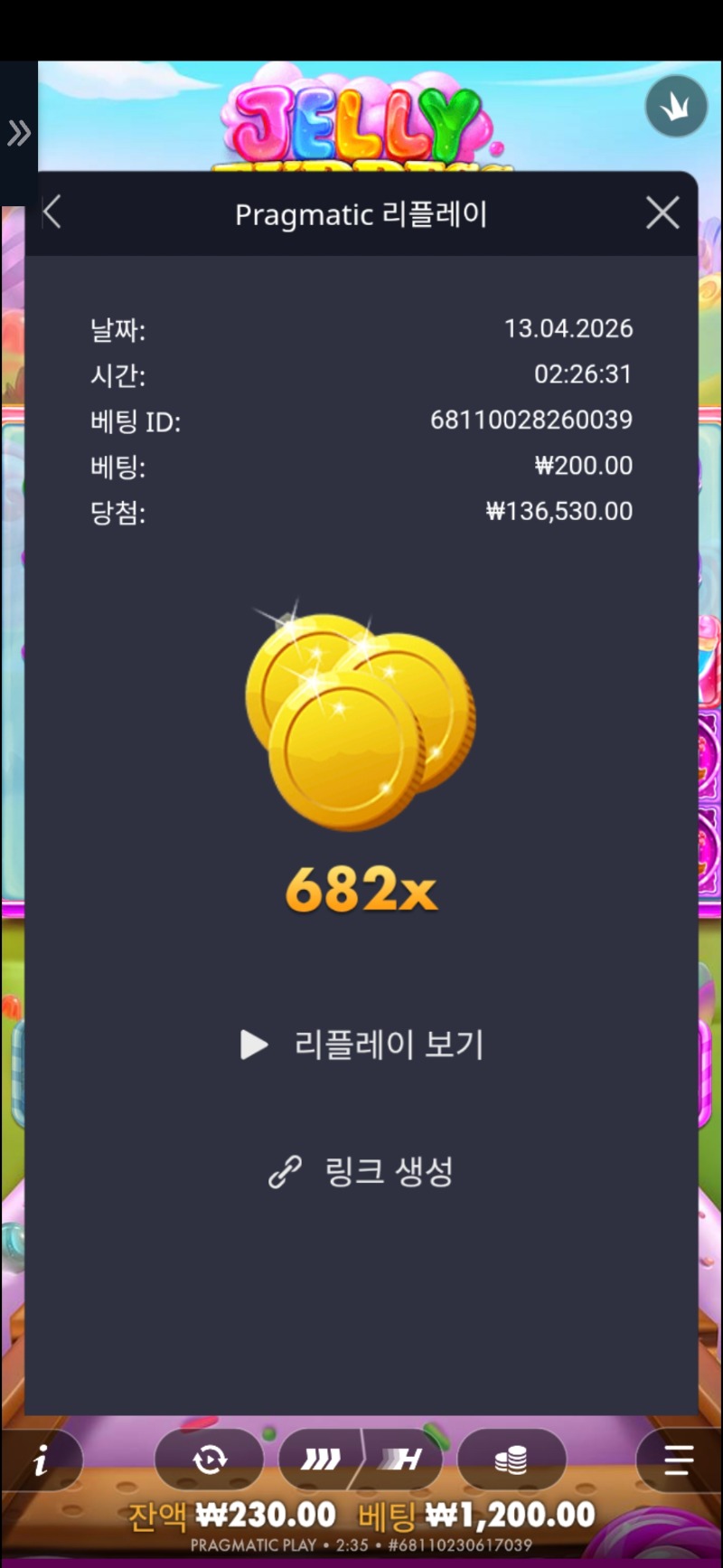723x1568 pixels.
Task: Toggle the hyper spin mode icon
Action: click(403, 1459)
